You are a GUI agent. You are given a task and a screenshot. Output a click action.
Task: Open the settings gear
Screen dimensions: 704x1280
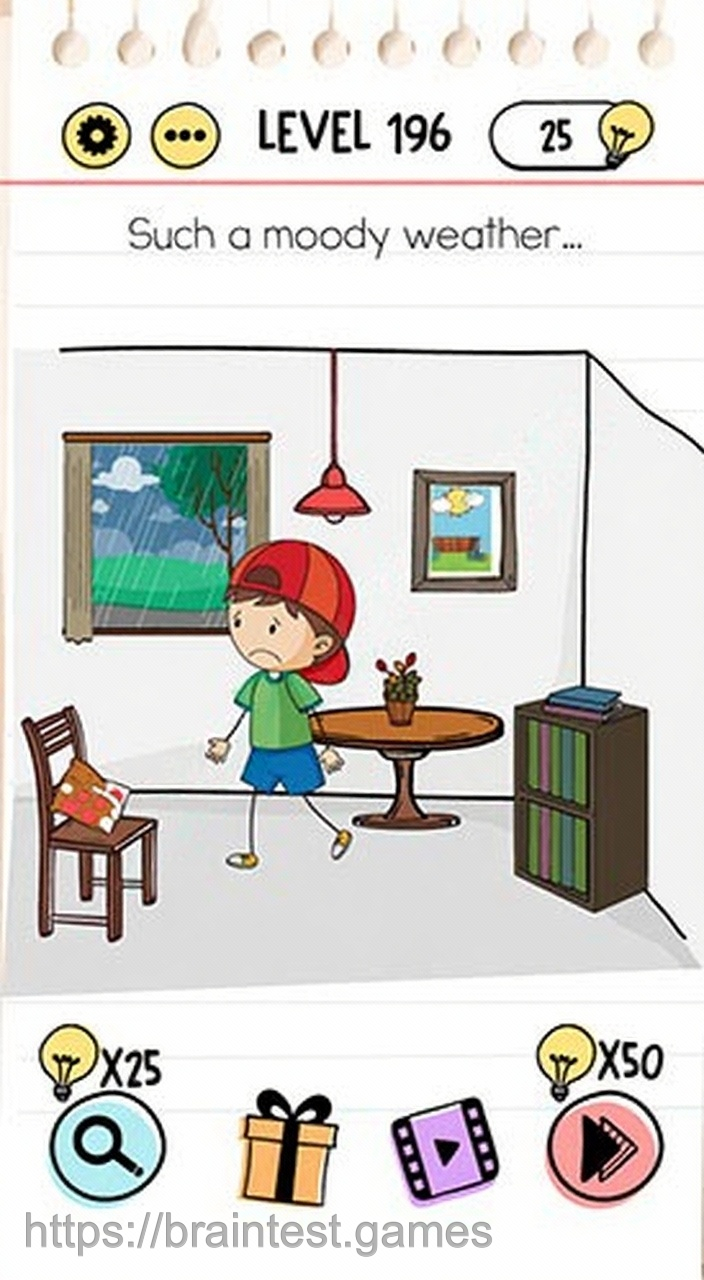[96, 135]
